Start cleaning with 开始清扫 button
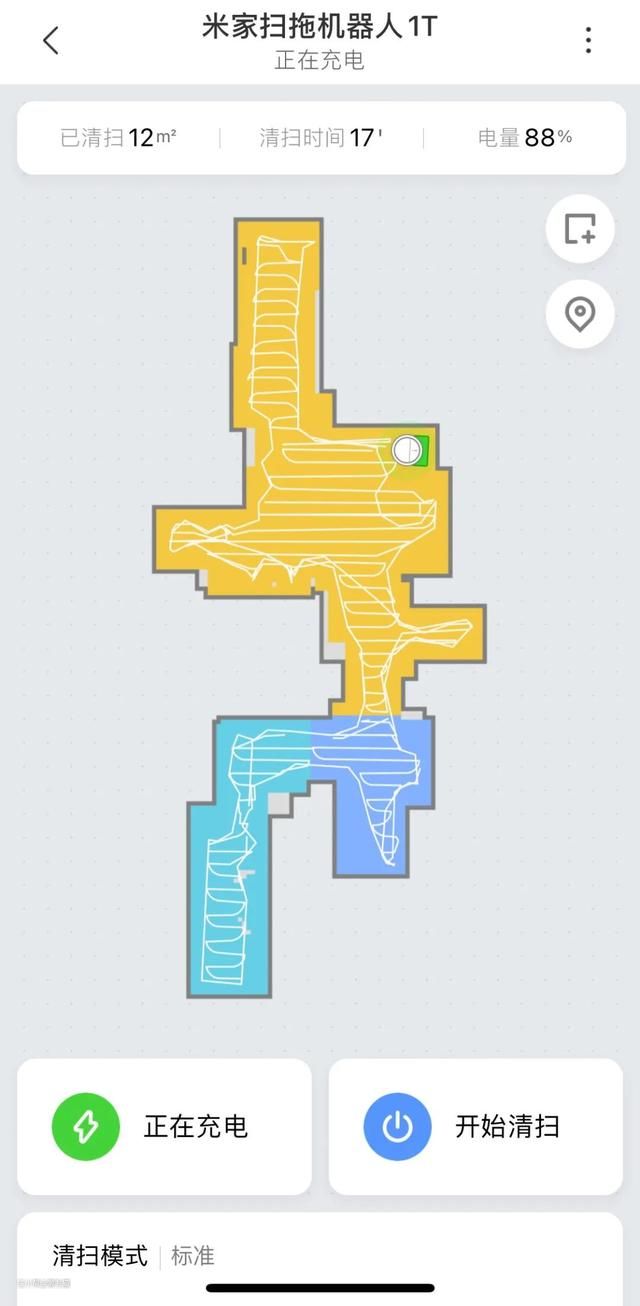The image size is (640, 1306). coord(476,1126)
